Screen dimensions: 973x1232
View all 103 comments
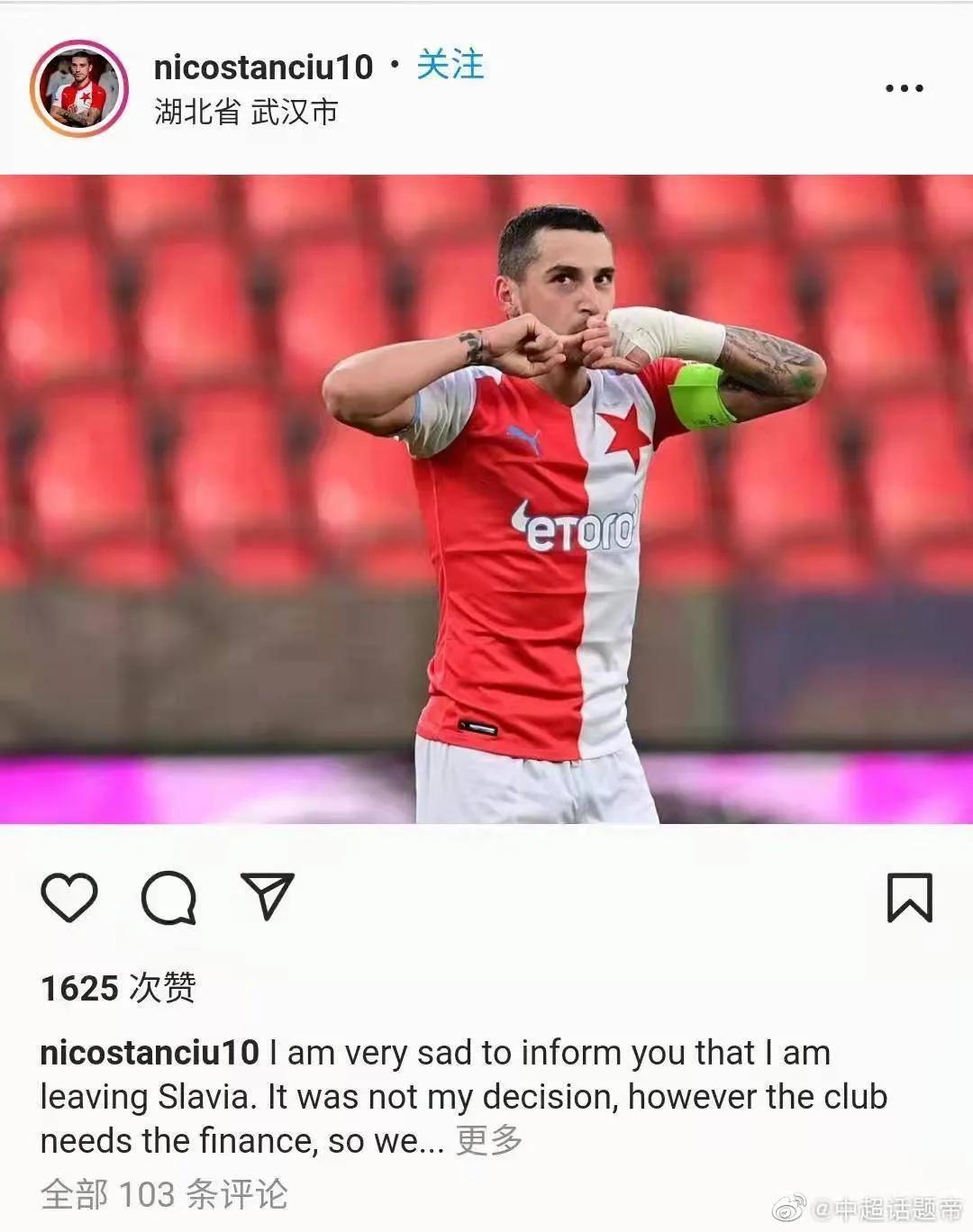pyautogui.click(x=164, y=1194)
